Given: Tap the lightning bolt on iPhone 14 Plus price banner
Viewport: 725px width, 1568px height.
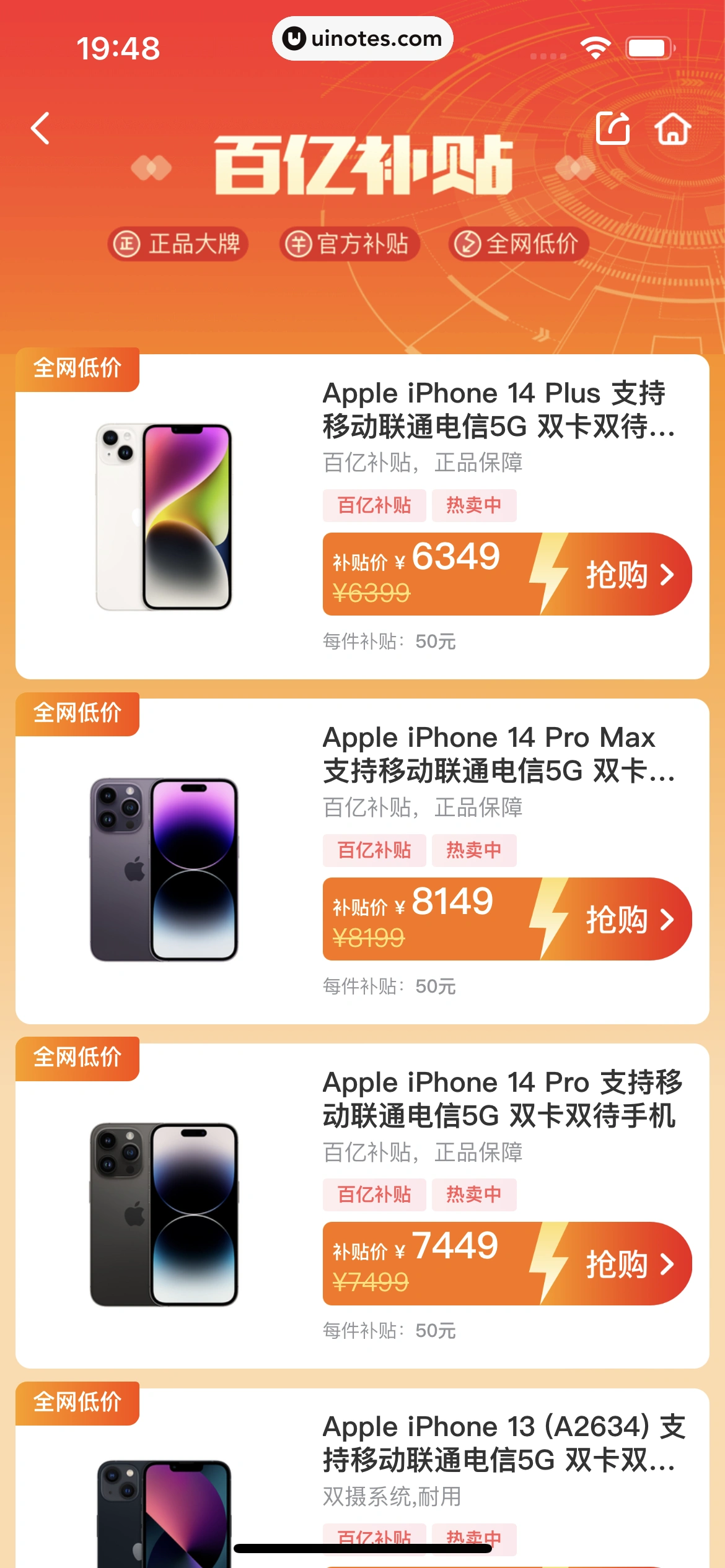Looking at the screenshot, I should [548, 573].
